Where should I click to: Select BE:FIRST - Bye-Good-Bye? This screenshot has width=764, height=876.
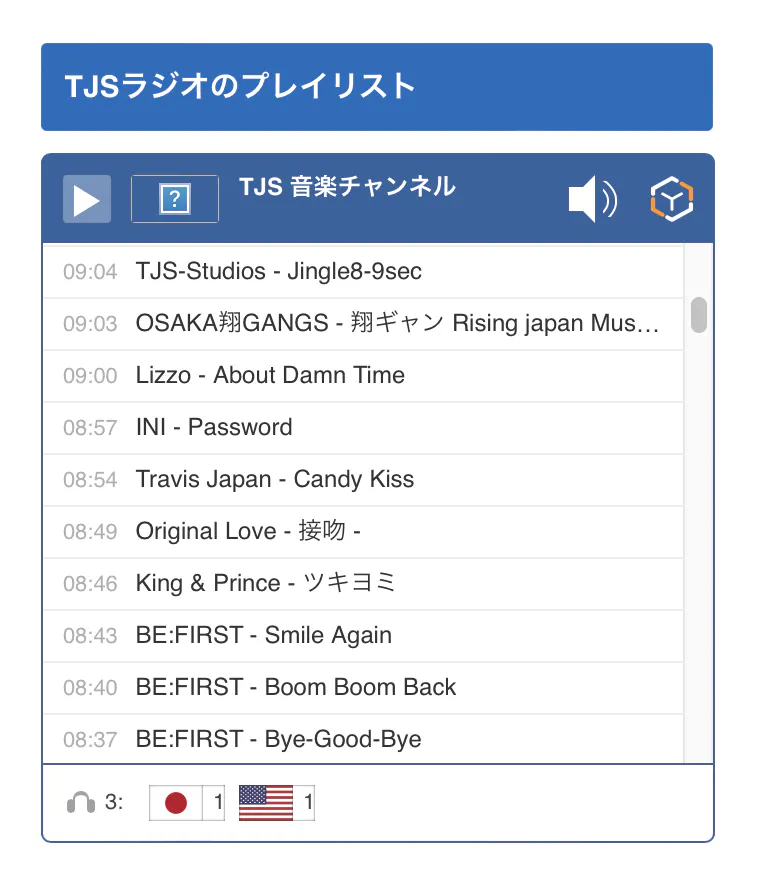coord(278,740)
